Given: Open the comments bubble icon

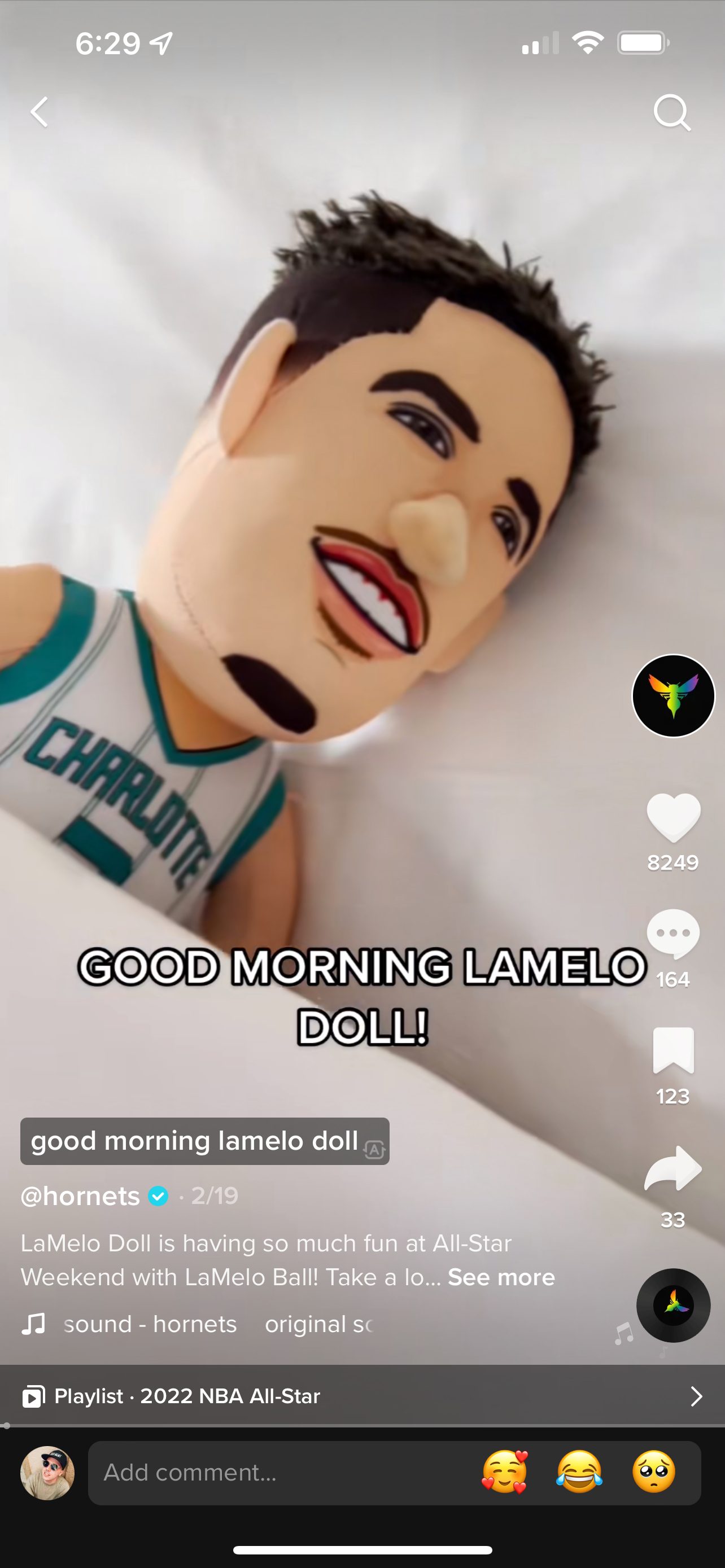Looking at the screenshot, I should [x=673, y=934].
